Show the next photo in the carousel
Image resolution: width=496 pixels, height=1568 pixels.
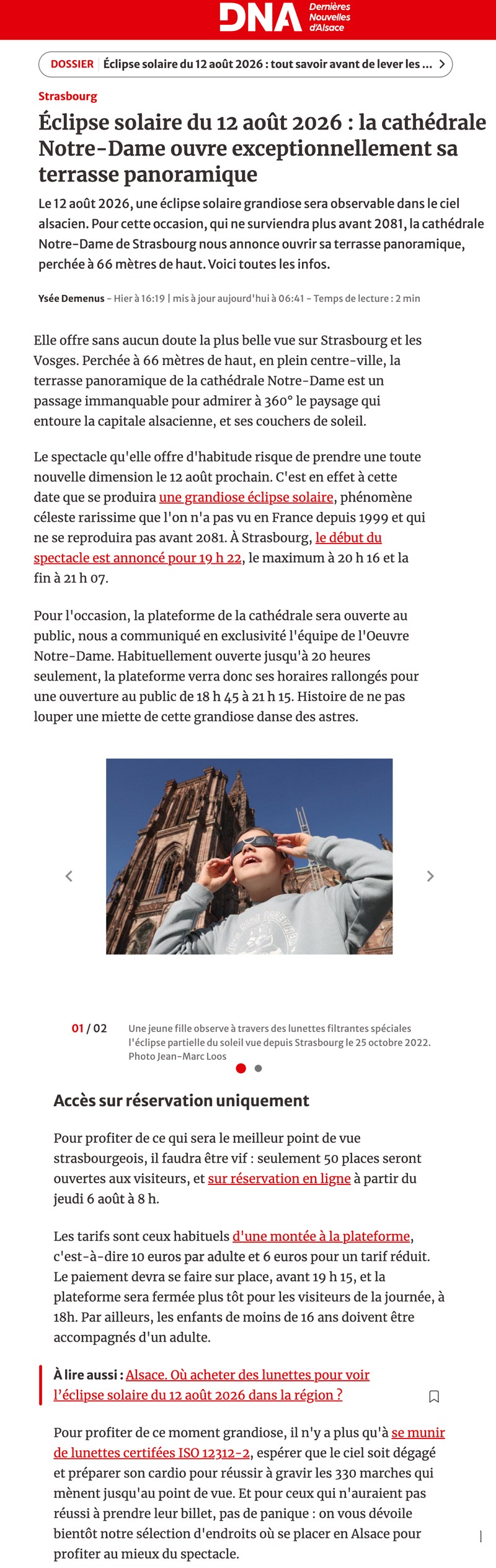430,876
